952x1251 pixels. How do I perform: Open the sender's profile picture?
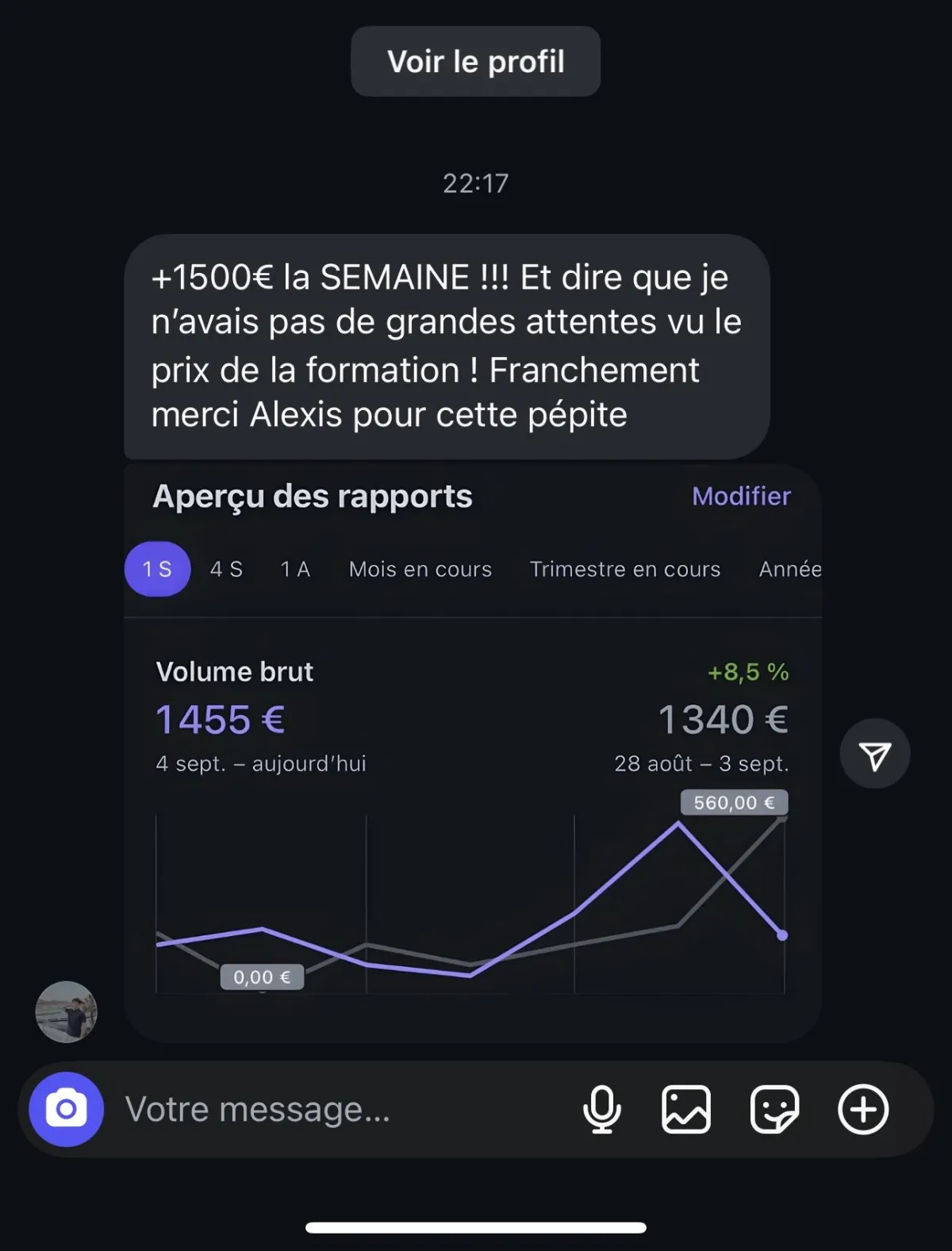pyautogui.click(x=67, y=1011)
